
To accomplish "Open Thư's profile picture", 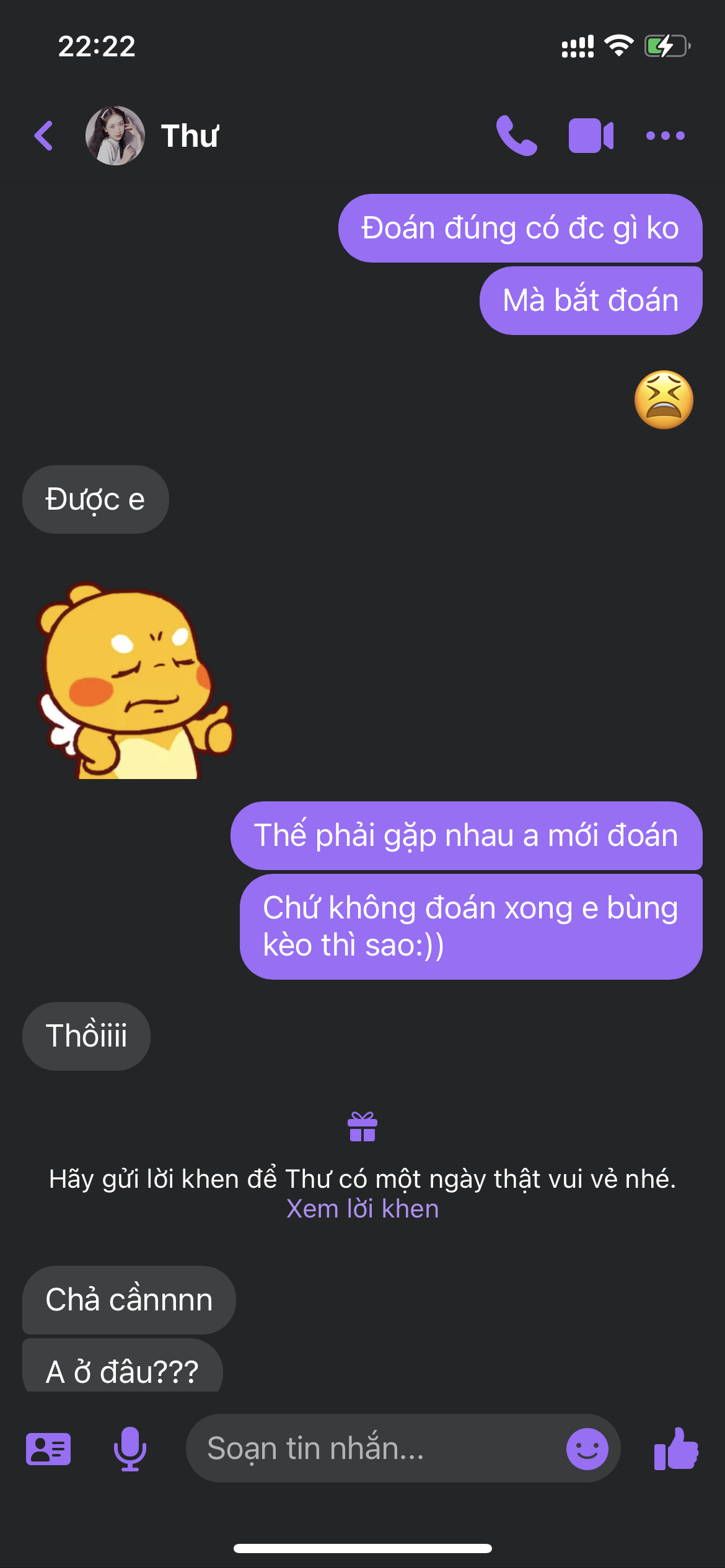I will click(x=115, y=136).
